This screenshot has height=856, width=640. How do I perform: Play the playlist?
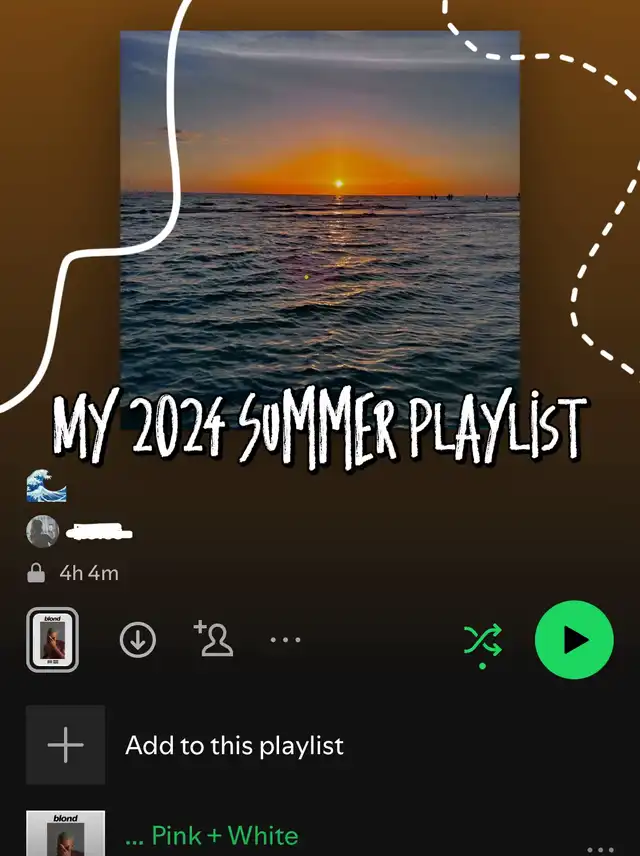click(574, 640)
